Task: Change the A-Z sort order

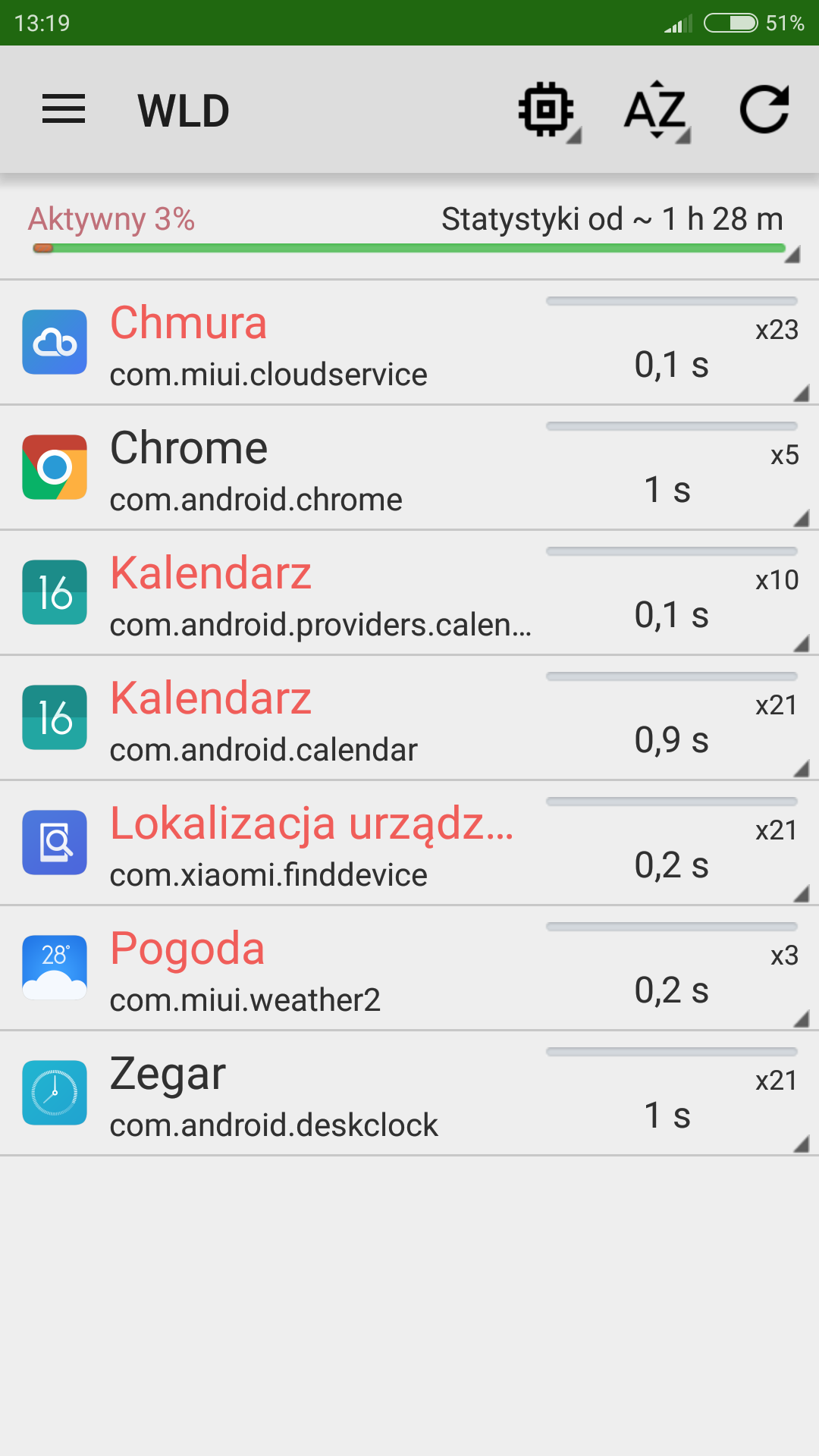Action: pyautogui.click(x=656, y=111)
